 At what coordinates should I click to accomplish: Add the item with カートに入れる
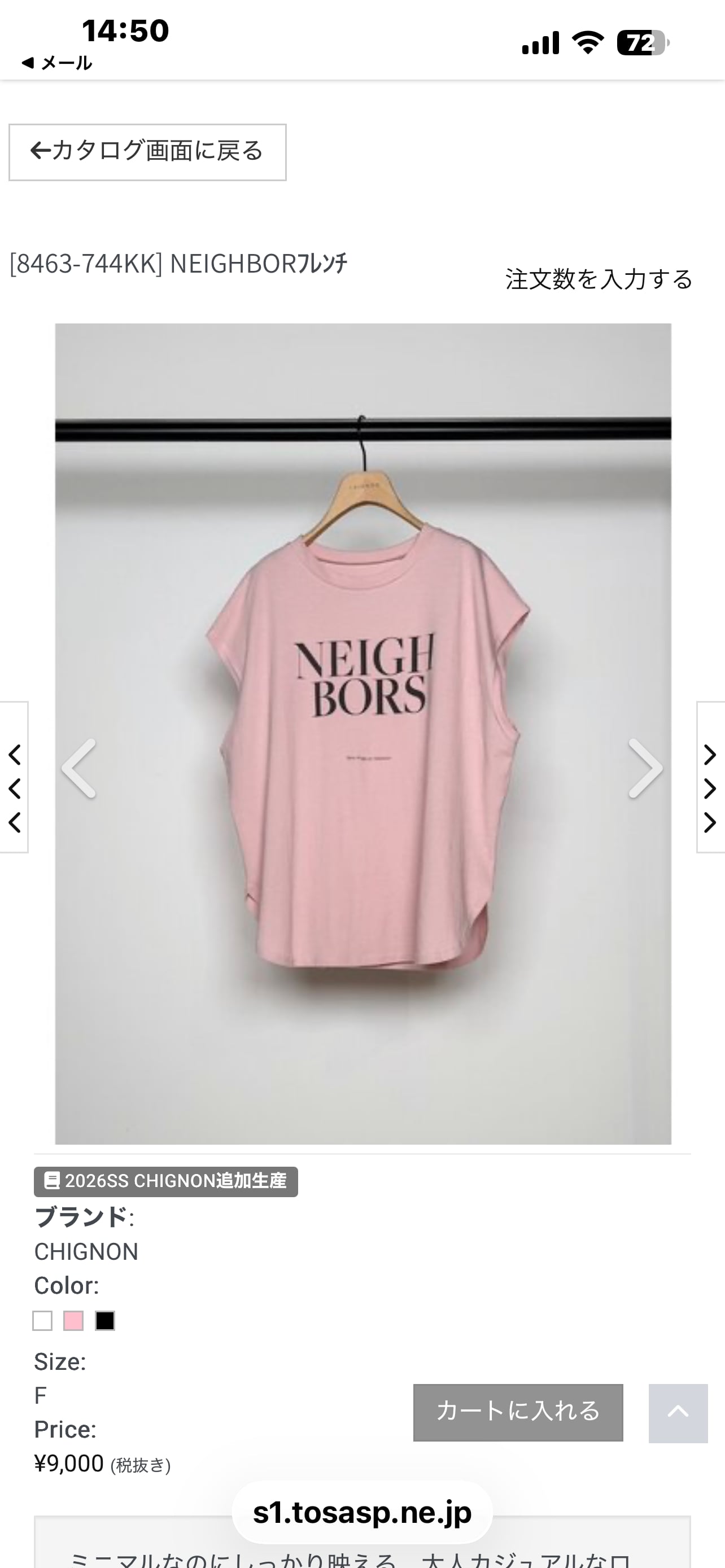[518, 1413]
